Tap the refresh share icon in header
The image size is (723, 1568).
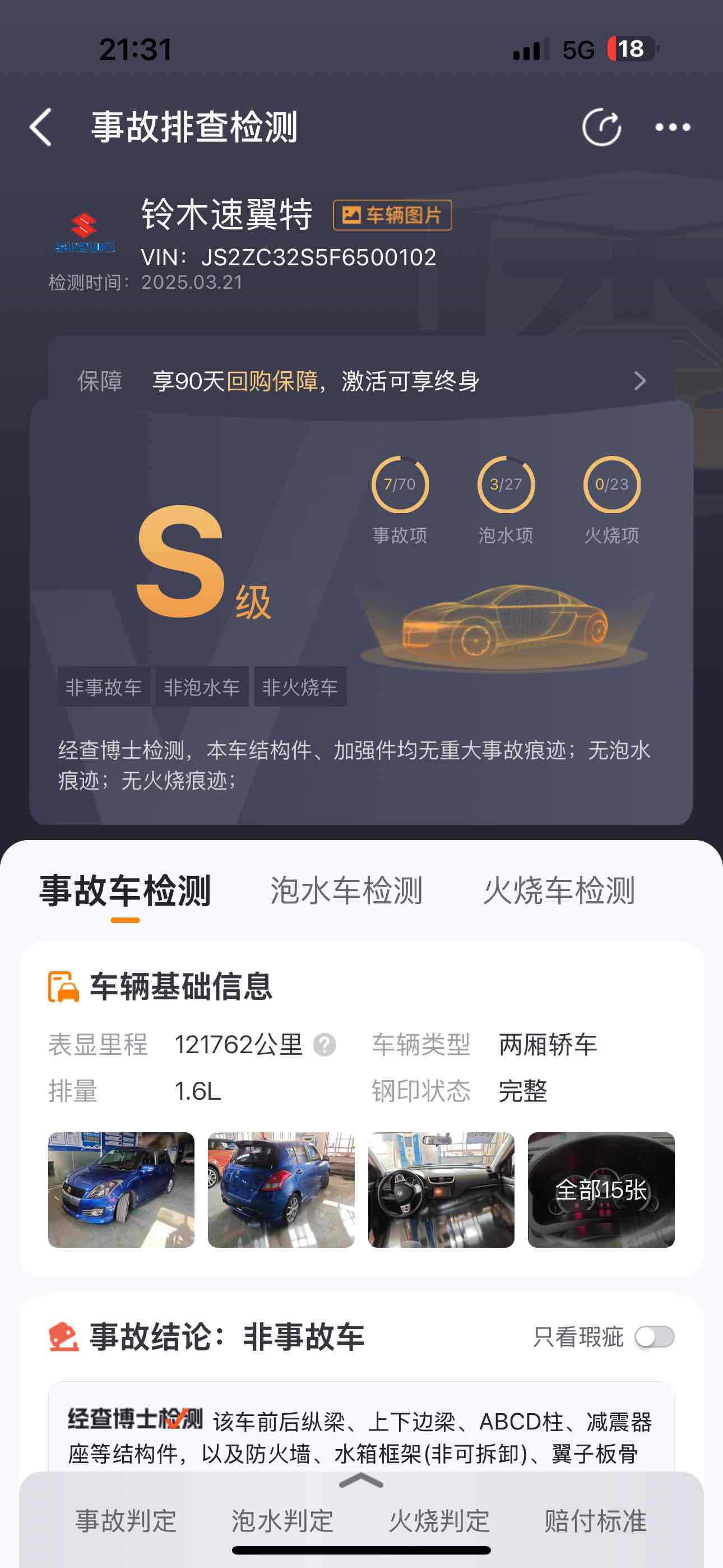coord(601,127)
